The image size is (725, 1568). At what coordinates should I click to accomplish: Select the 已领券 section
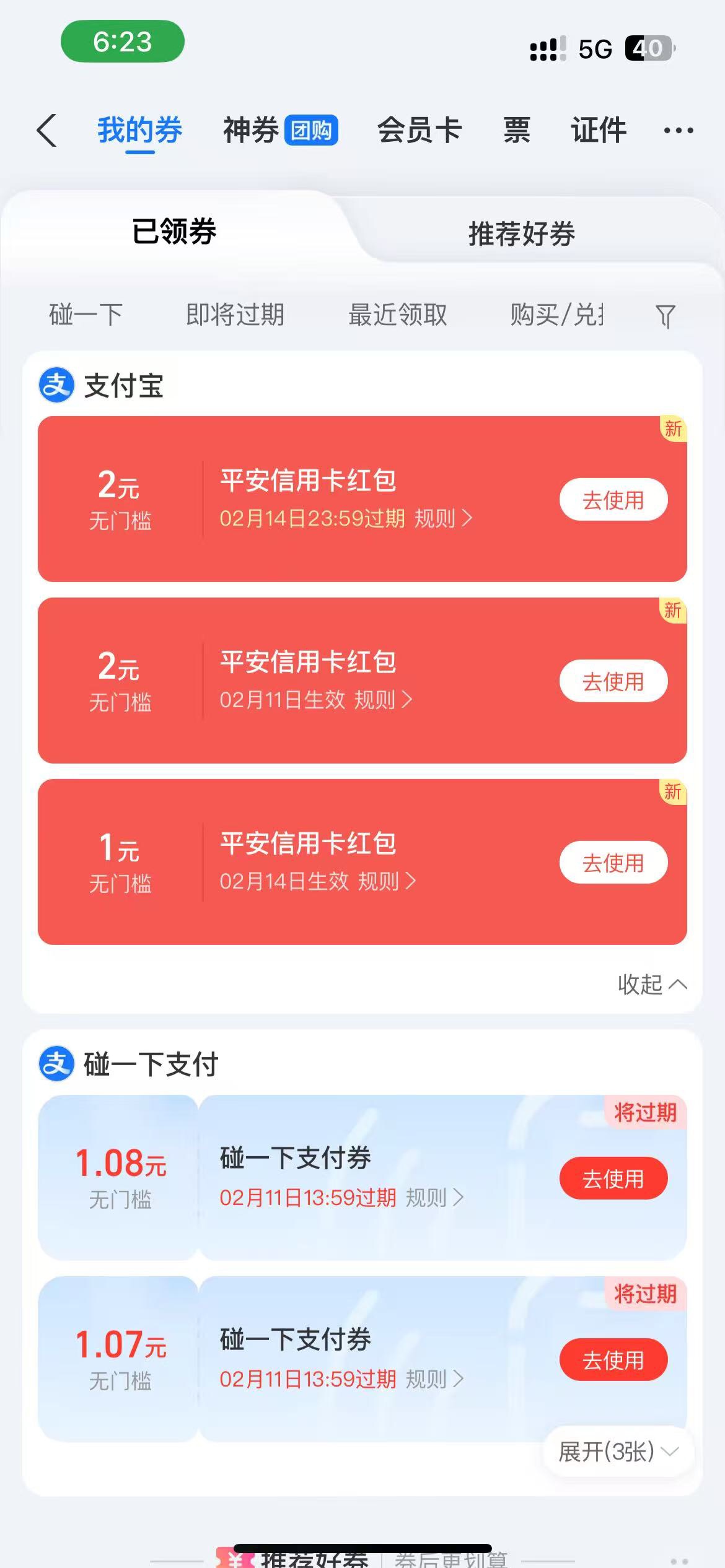(174, 232)
